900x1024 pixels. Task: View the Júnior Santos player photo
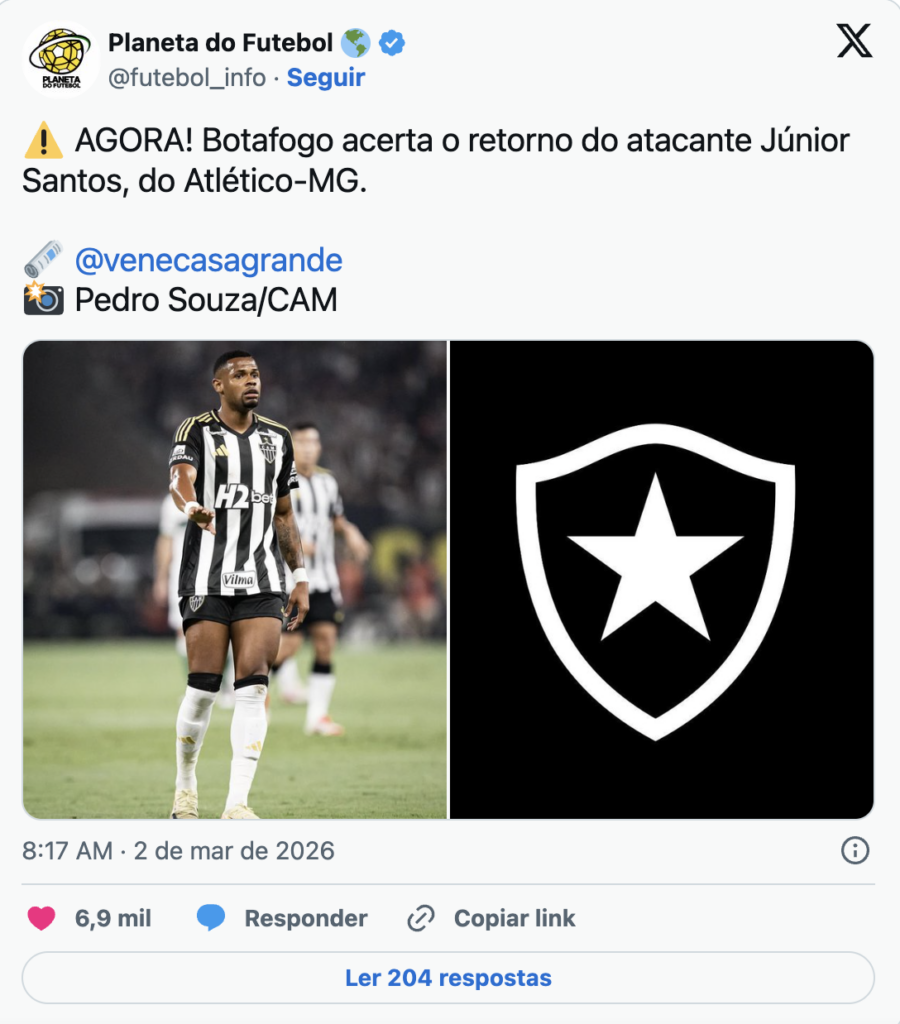click(235, 580)
